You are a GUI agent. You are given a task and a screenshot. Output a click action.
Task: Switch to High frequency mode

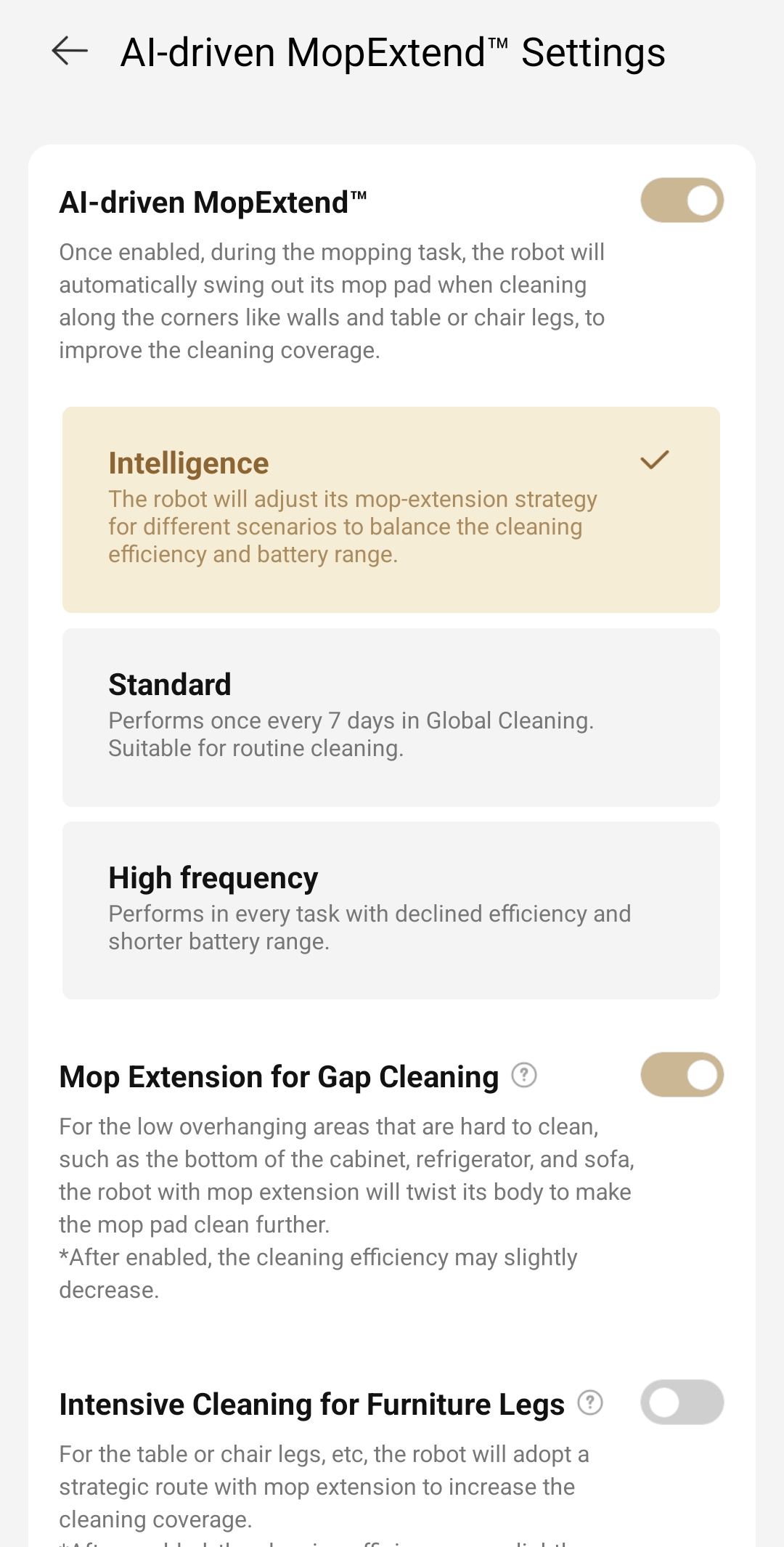point(391,910)
